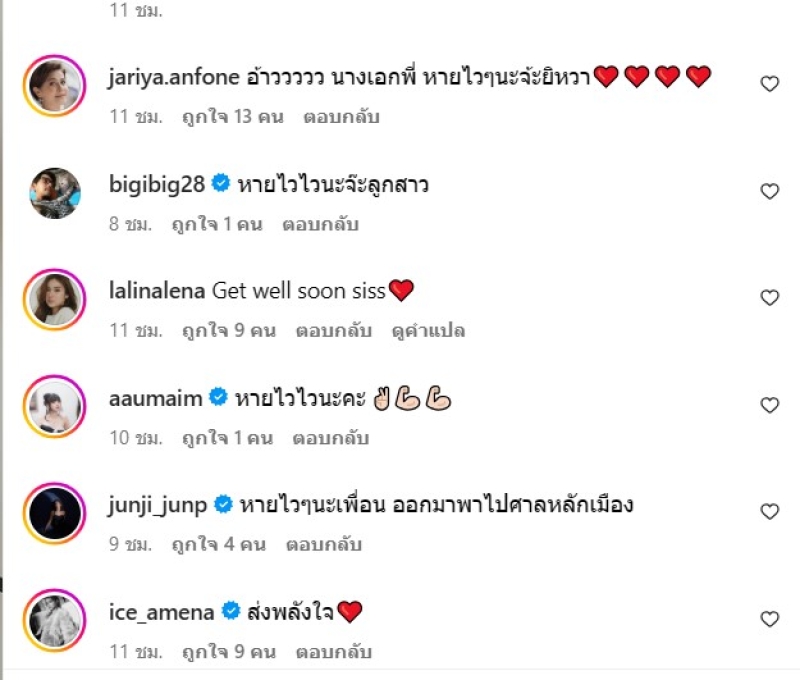The height and width of the screenshot is (680, 800).
Task: Like bigibig28's comment
Action: point(769,191)
